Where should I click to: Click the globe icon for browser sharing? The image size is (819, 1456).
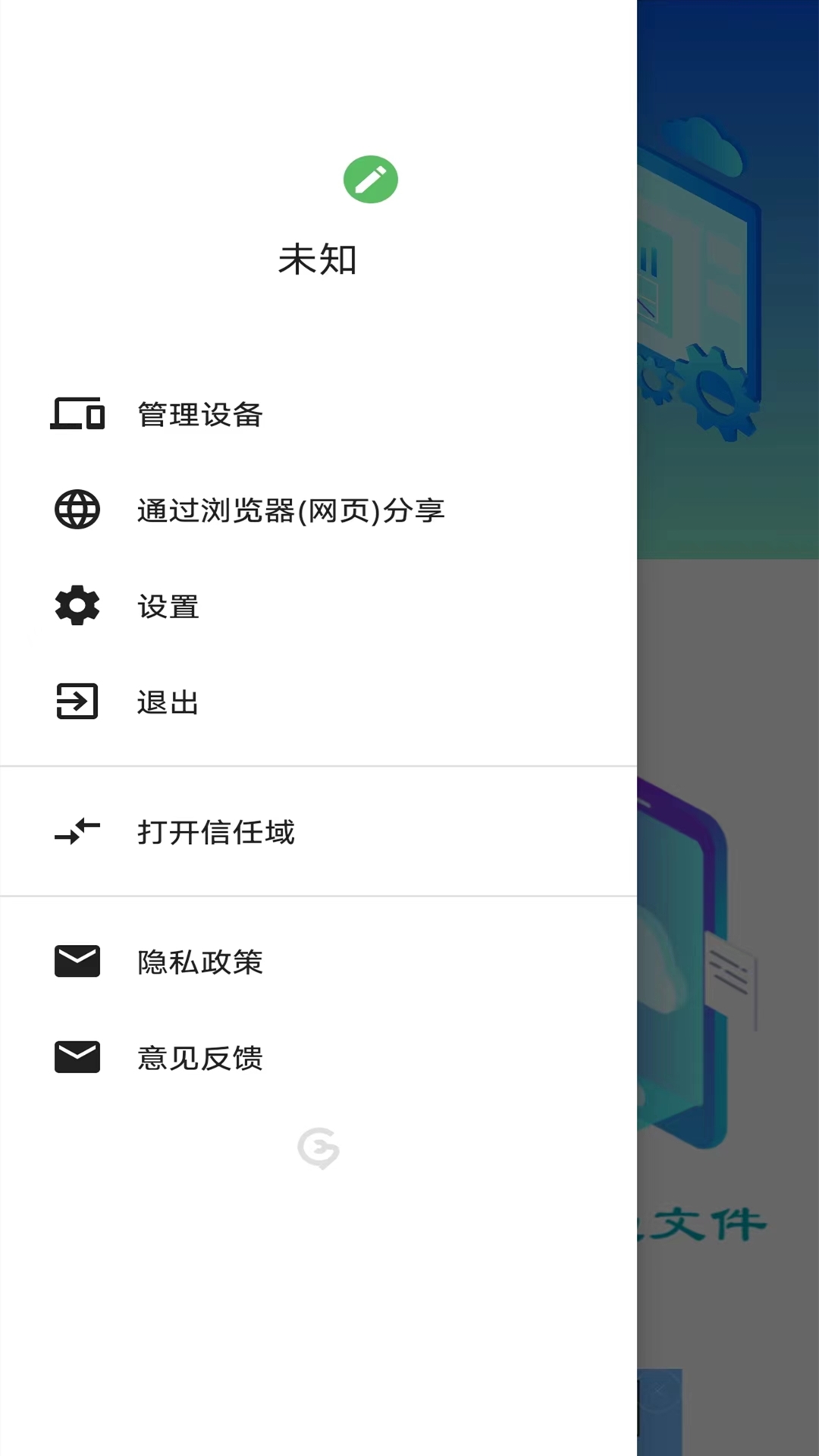click(77, 510)
